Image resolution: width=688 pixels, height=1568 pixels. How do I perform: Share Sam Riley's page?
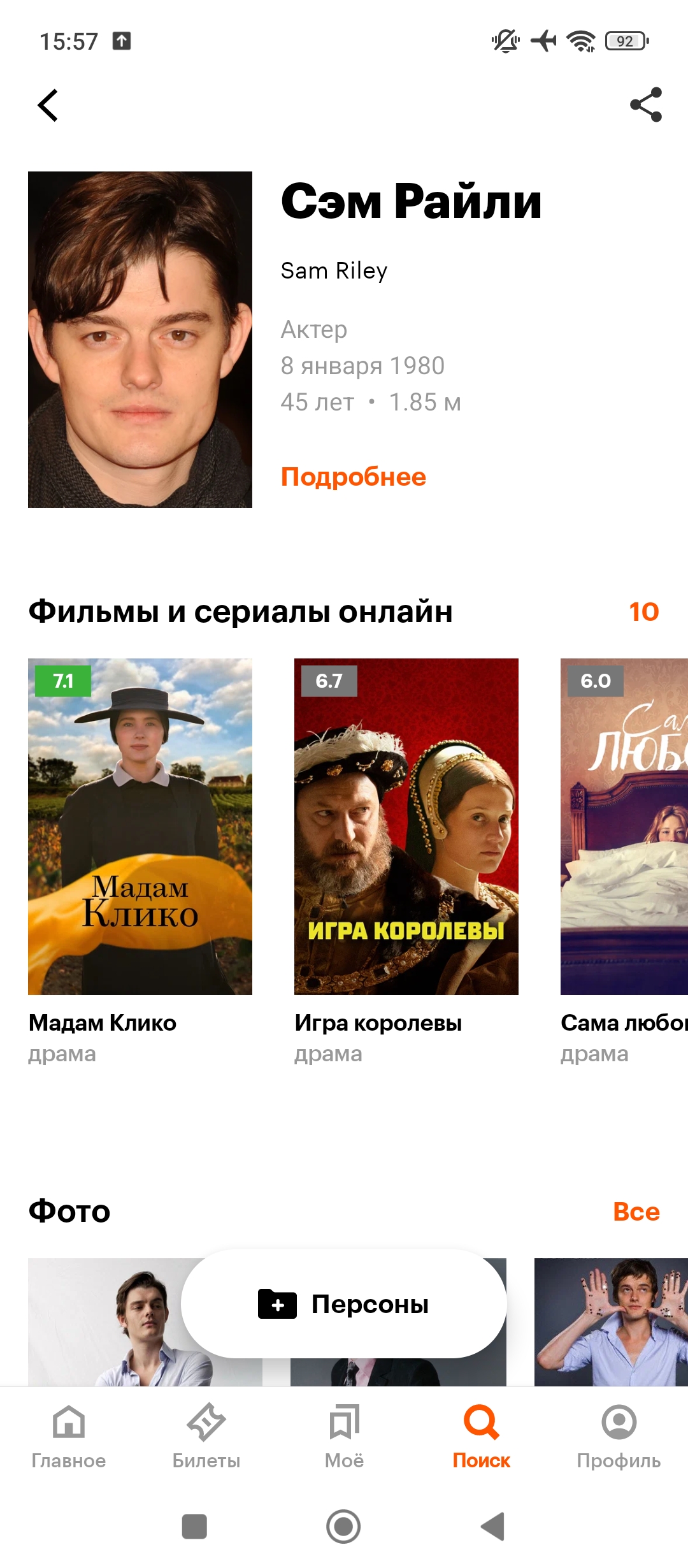tap(645, 105)
